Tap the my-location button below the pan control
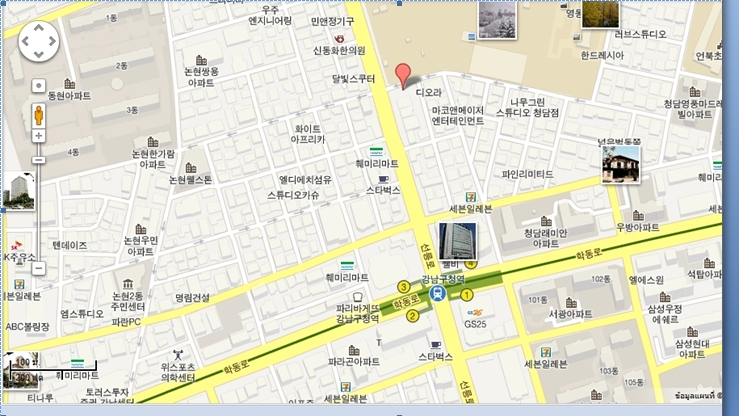Screen dimensions: 739x416 (x=39, y=86)
